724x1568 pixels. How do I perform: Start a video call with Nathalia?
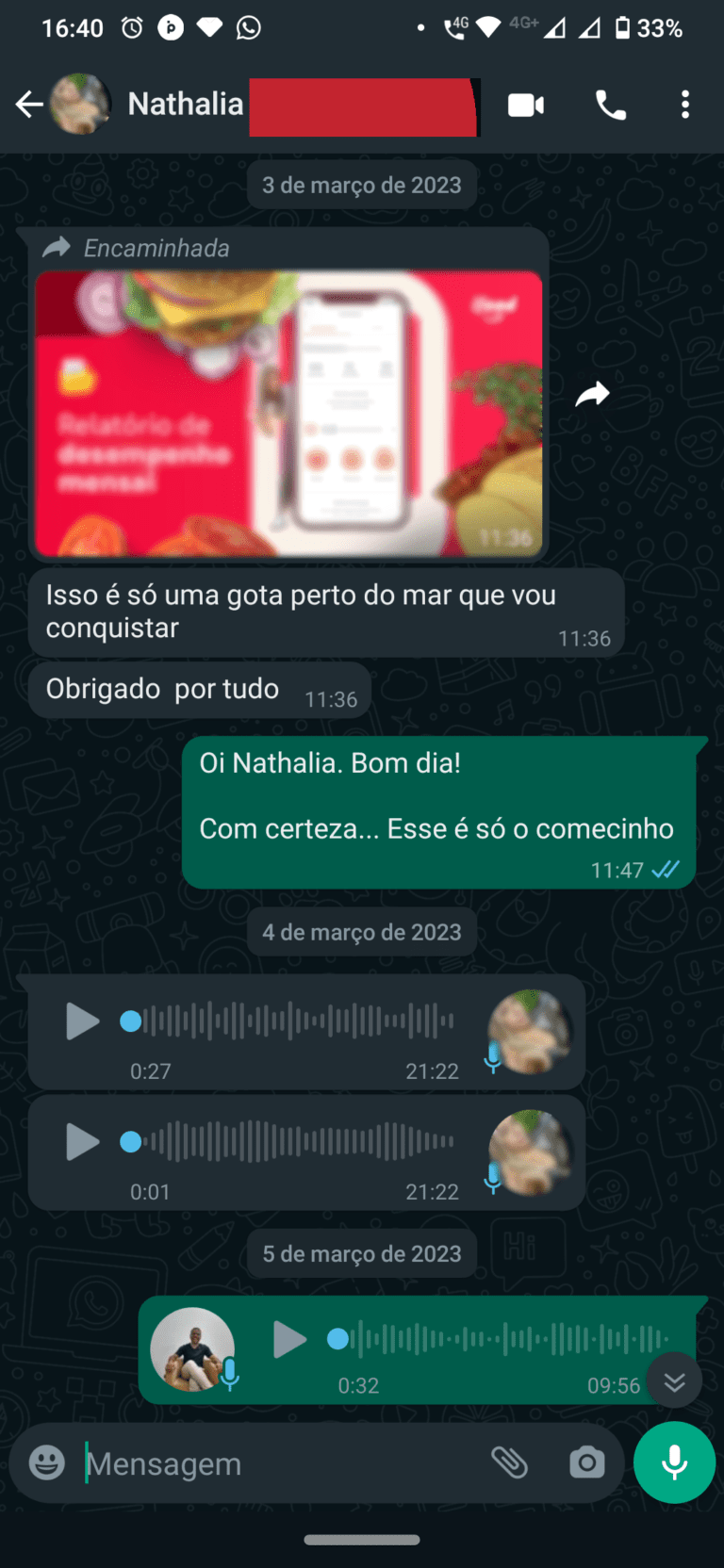525,105
